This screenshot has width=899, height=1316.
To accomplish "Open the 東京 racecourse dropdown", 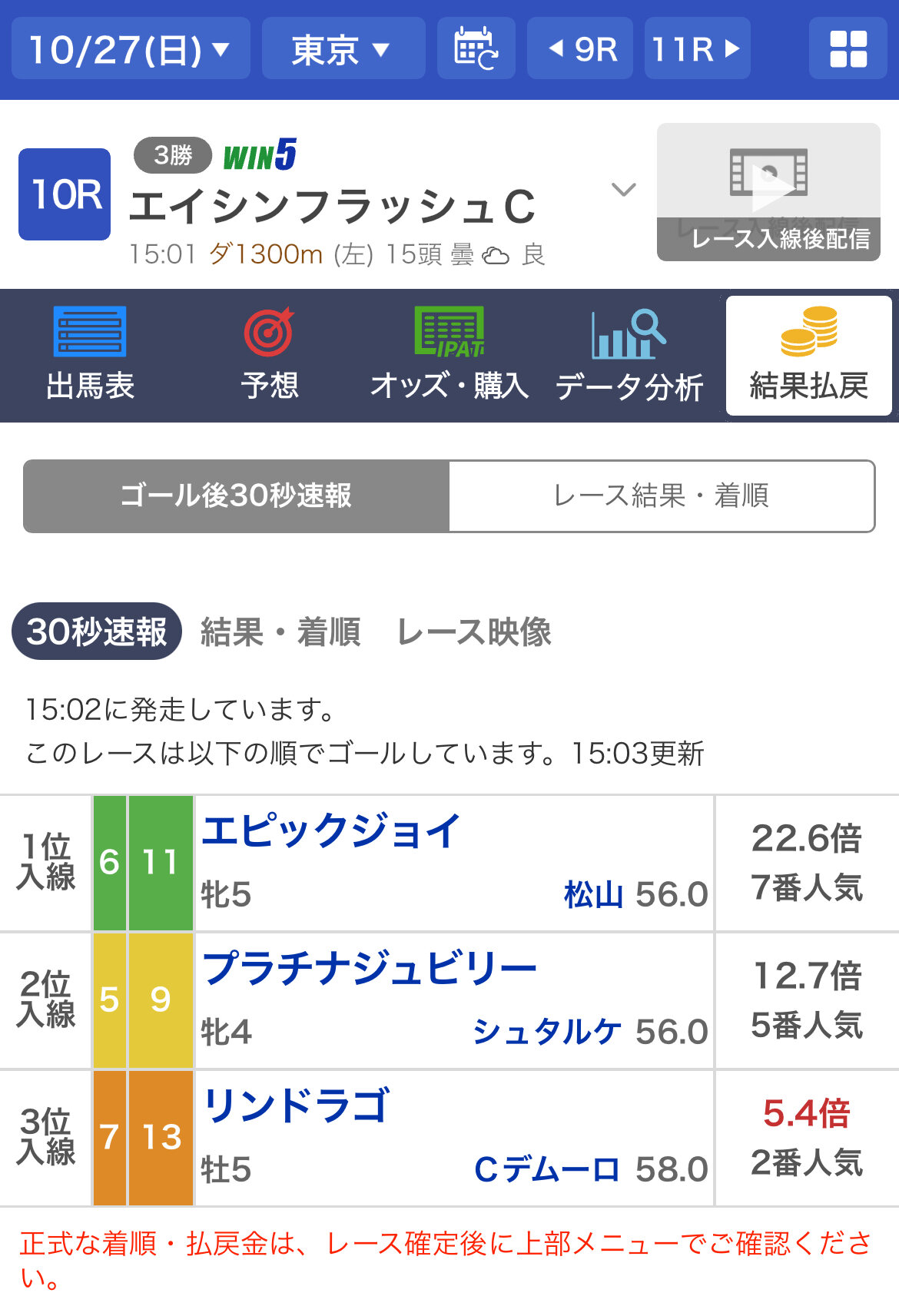I will 343,48.
